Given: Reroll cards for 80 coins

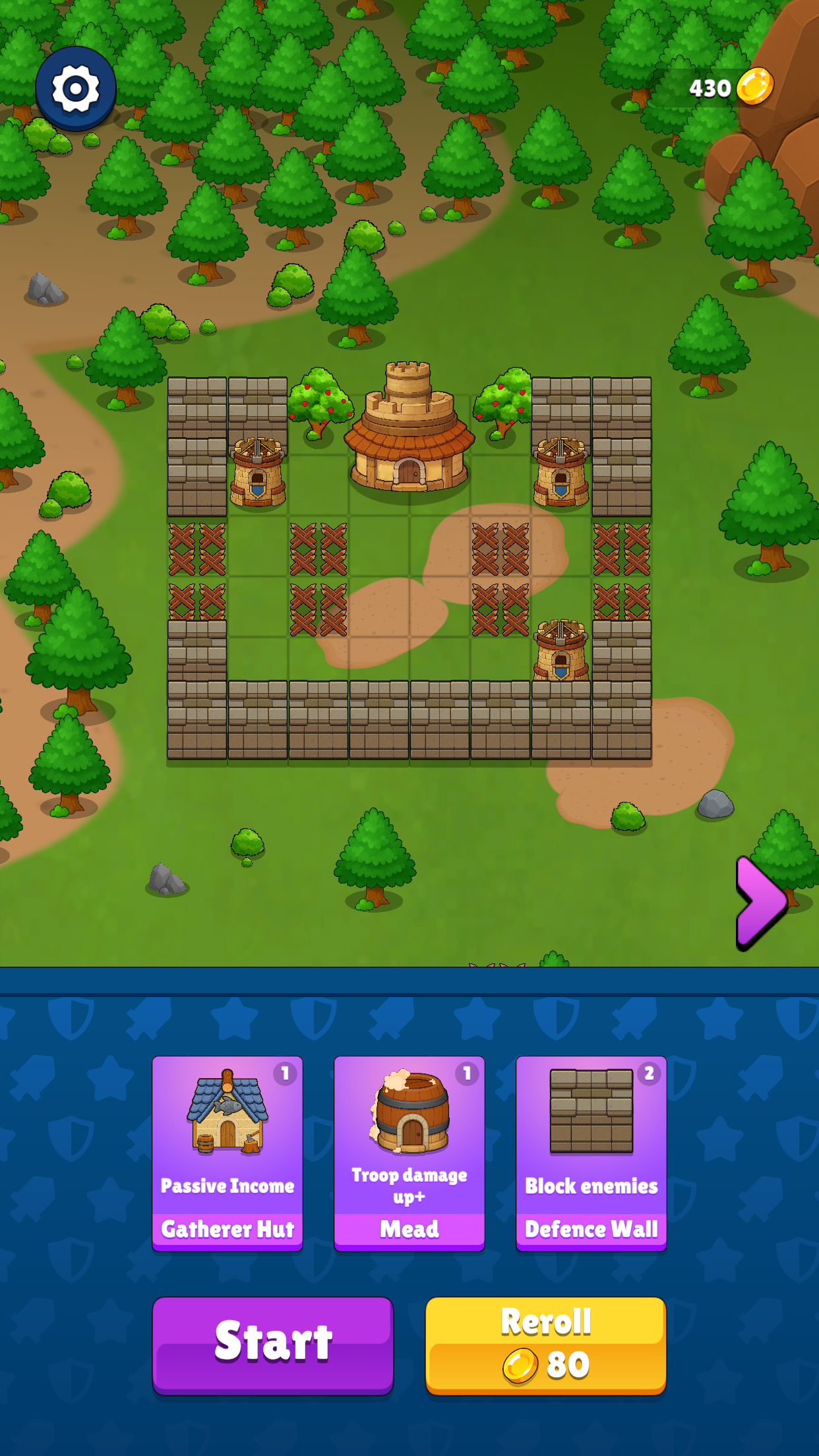Looking at the screenshot, I should [x=546, y=1346].
